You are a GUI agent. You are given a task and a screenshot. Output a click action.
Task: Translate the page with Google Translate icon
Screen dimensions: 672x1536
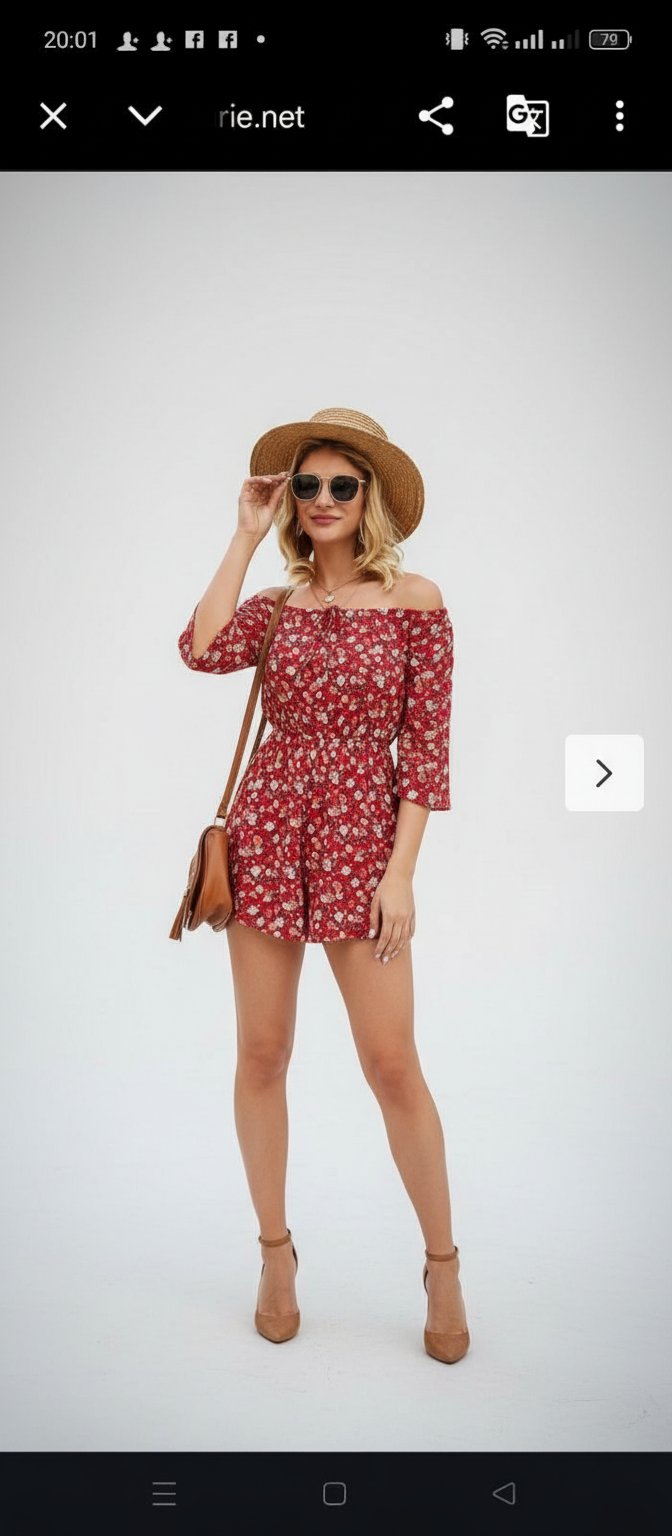point(528,116)
